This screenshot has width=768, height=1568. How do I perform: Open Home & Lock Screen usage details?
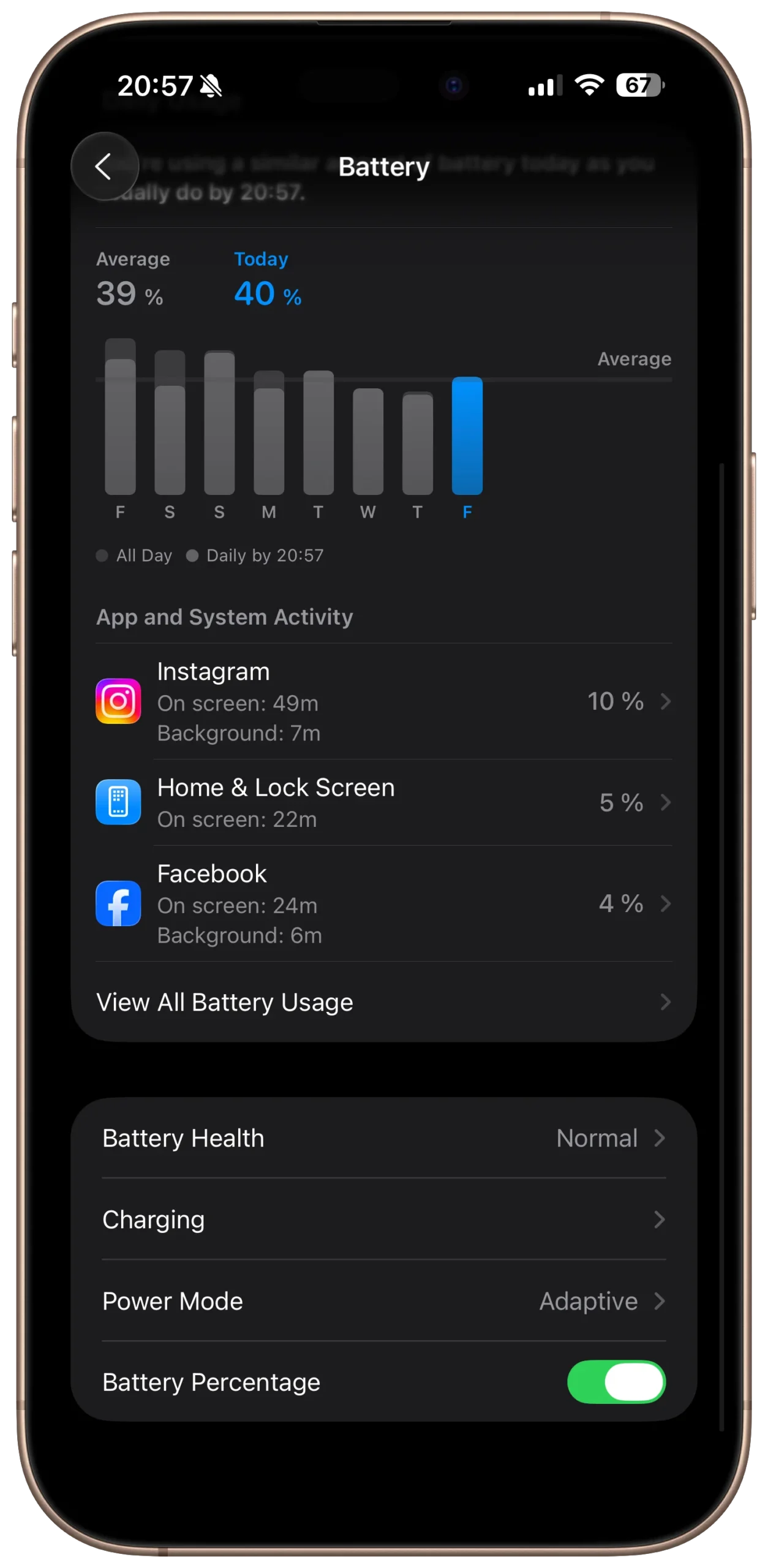point(383,802)
